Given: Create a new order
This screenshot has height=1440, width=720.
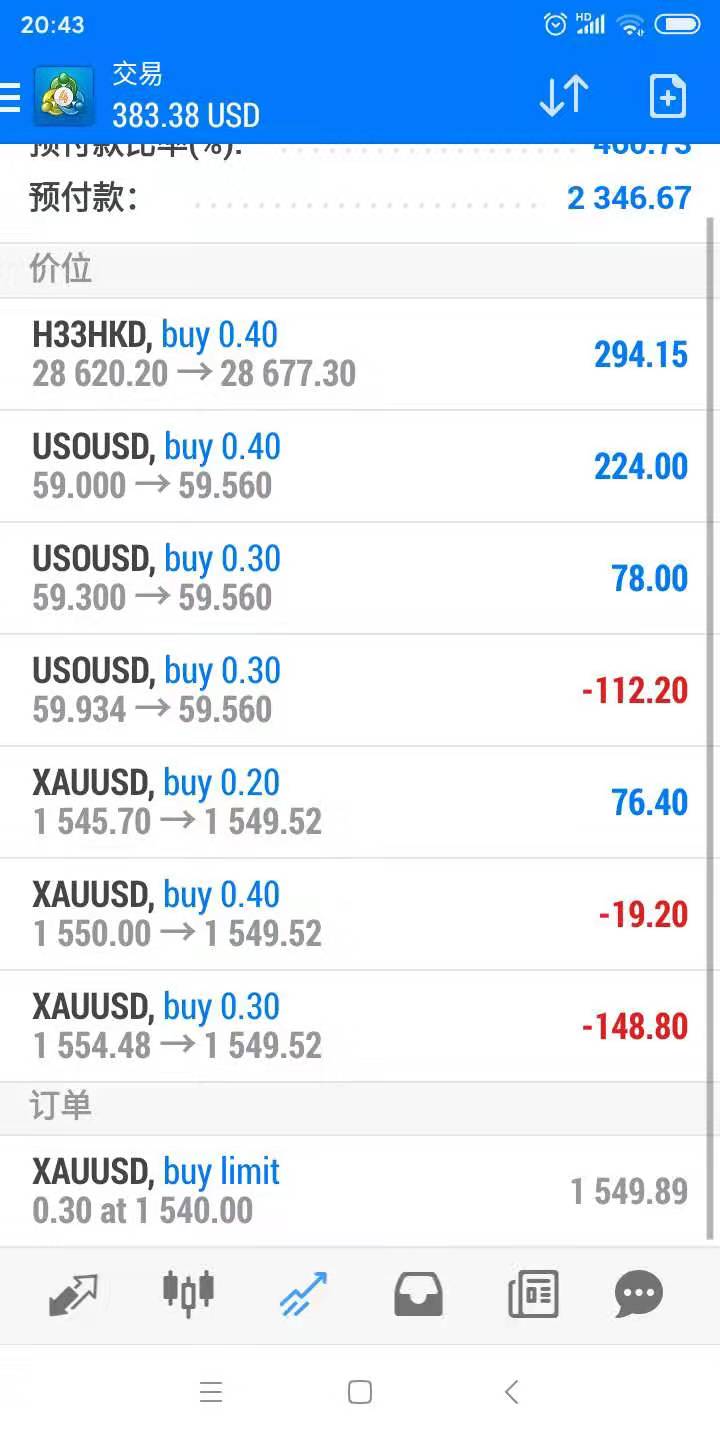Looking at the screenshot, I should 667,96.
